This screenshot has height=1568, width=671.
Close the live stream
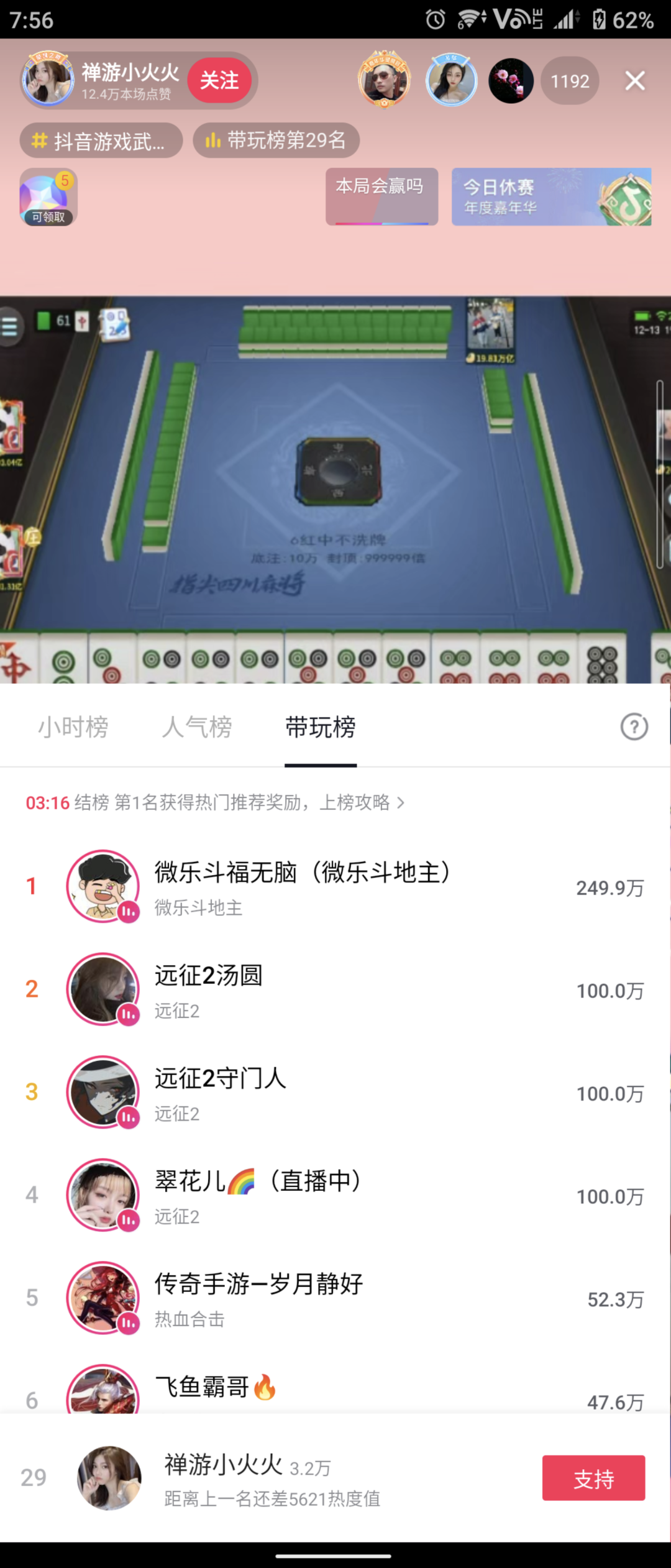pos(634,80)
